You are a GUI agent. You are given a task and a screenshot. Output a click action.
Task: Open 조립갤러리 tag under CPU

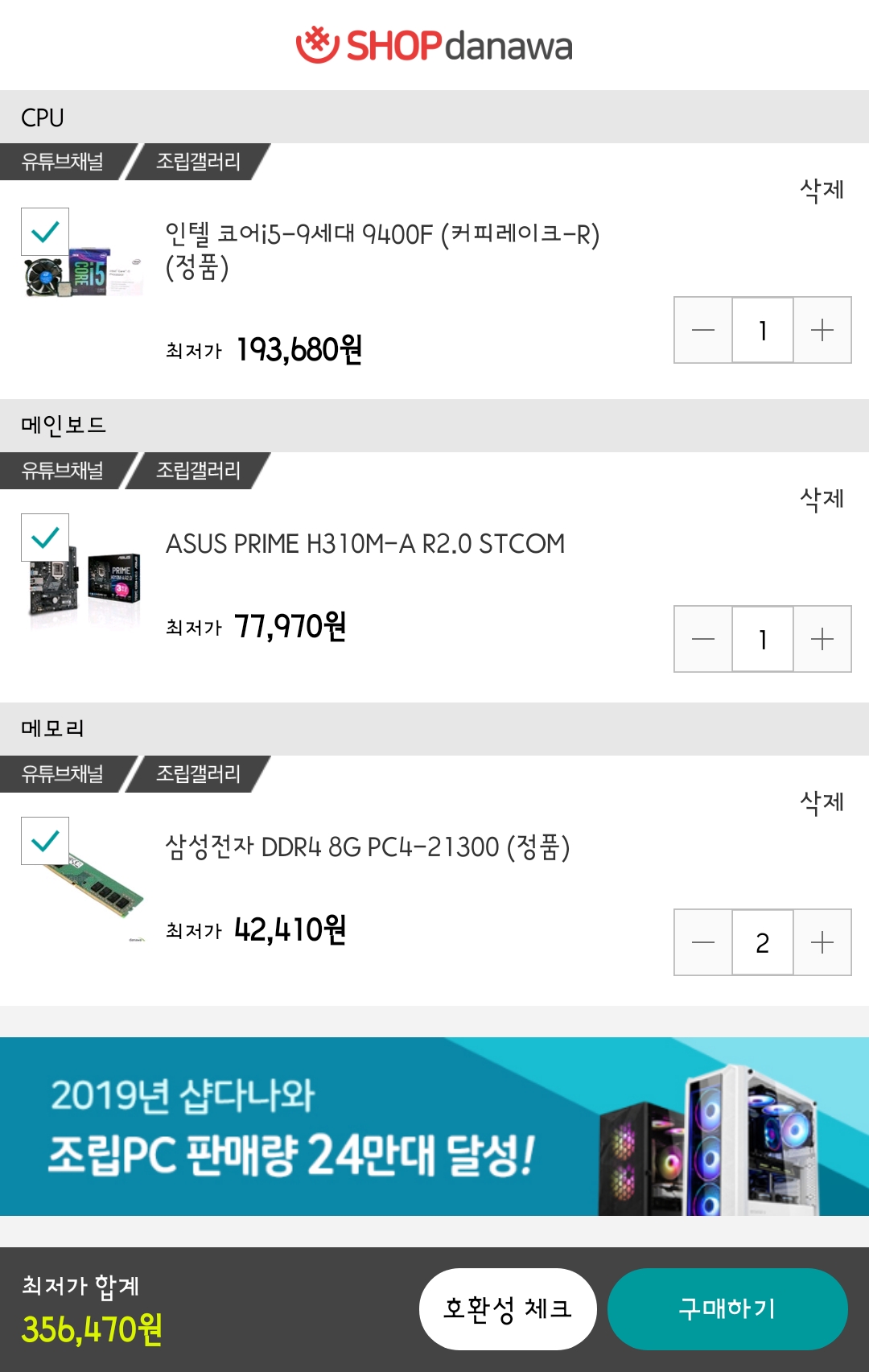click(x=198, y=162)
